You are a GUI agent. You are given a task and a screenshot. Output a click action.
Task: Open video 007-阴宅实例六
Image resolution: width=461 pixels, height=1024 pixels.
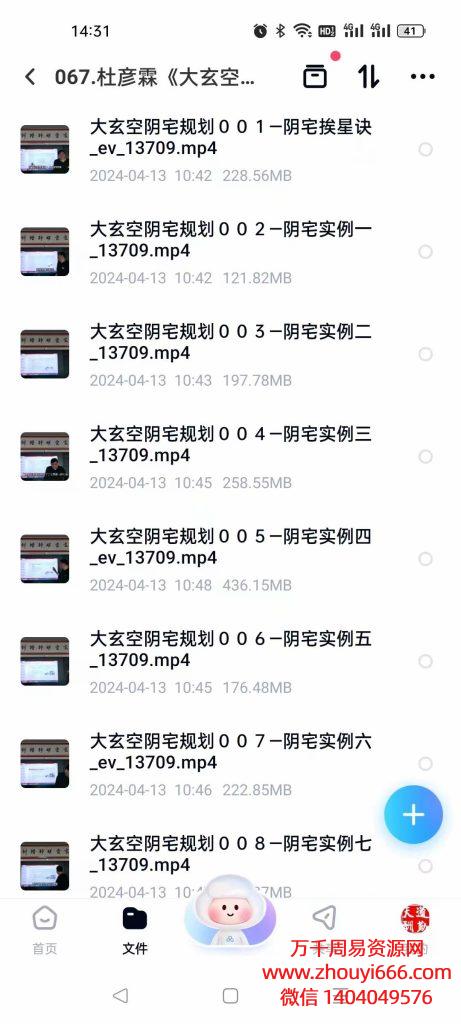[230, 763]
